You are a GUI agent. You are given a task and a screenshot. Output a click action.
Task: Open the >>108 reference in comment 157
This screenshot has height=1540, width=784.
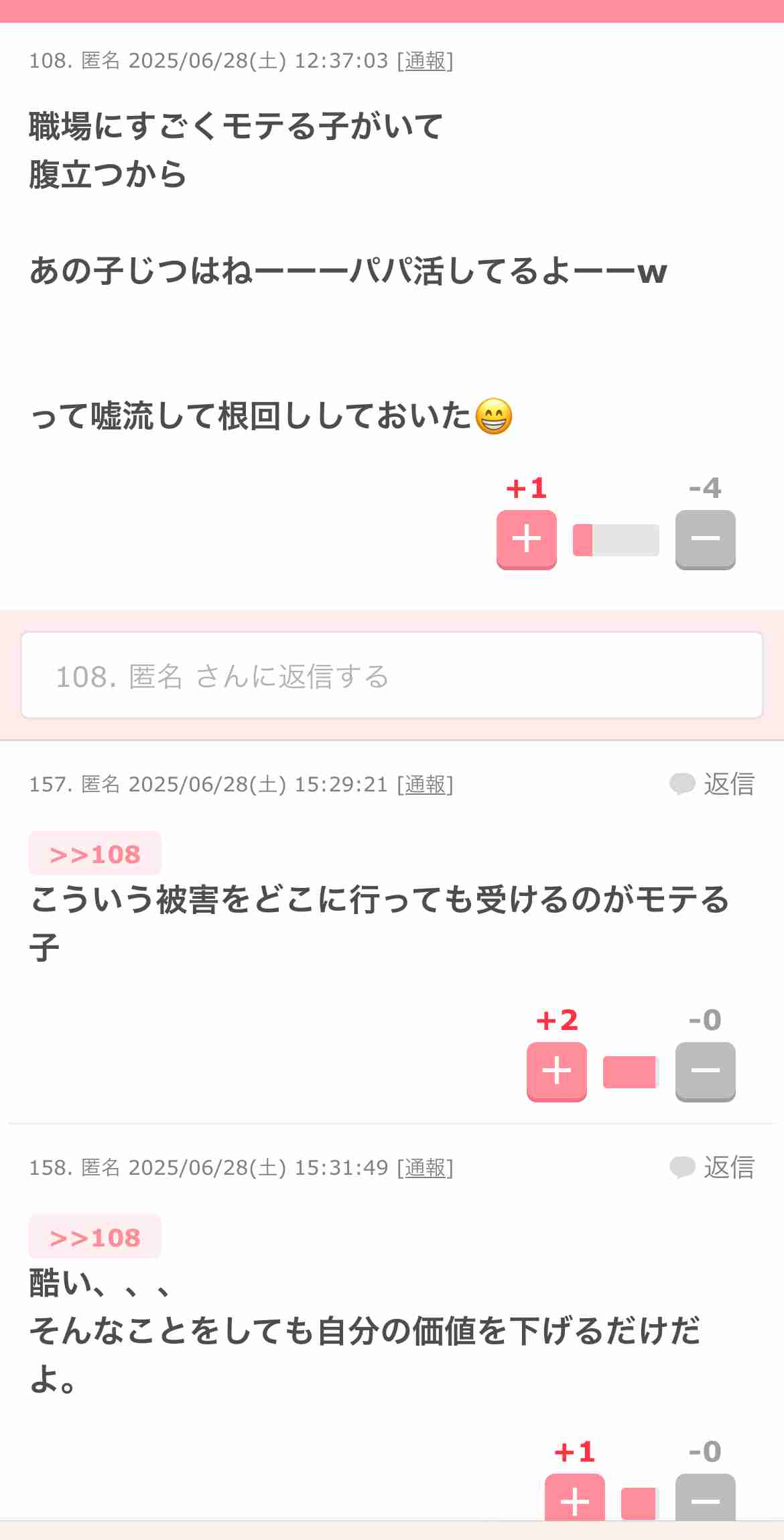(x=95, y=854)
